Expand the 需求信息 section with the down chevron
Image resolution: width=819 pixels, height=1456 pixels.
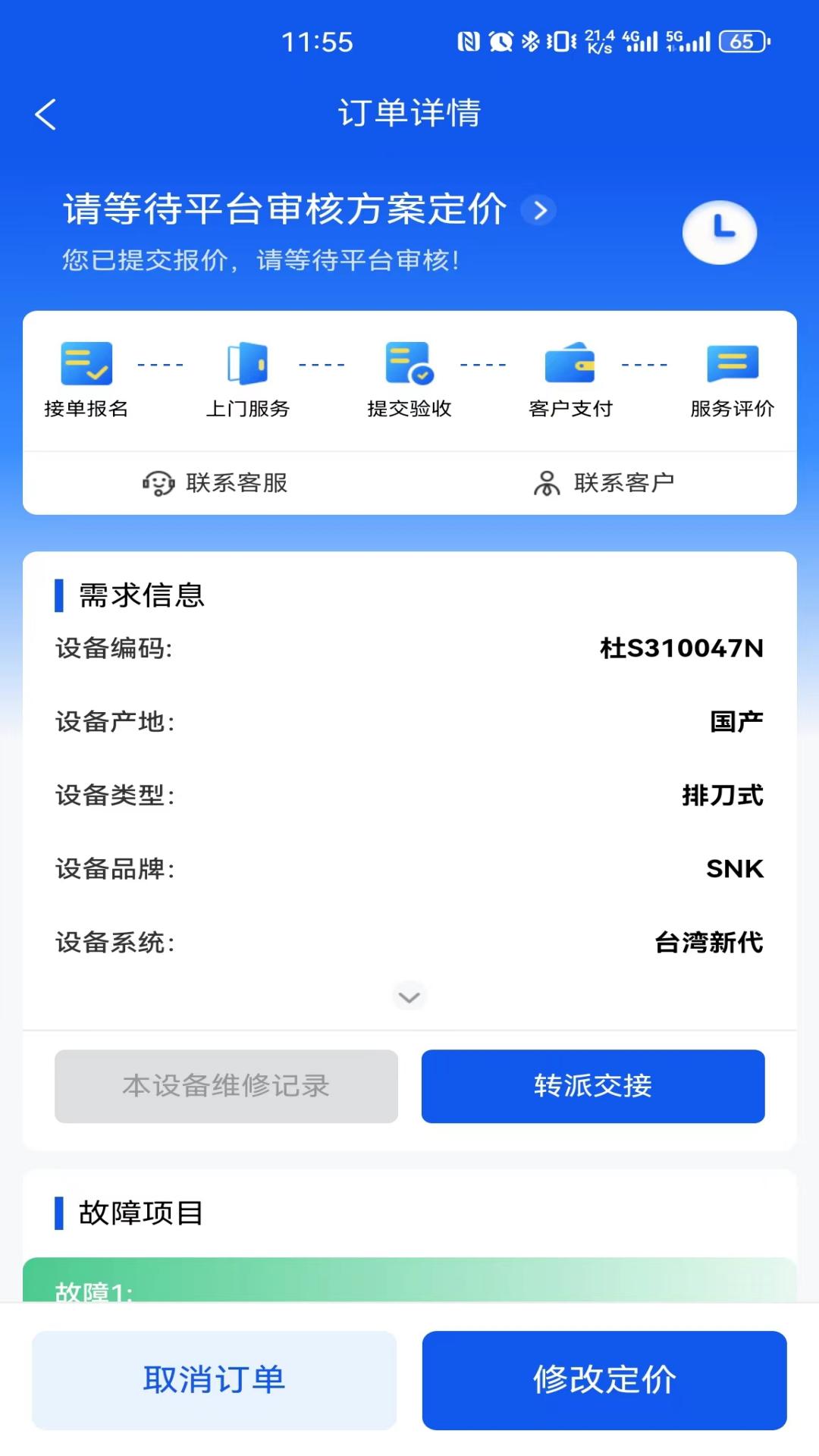point(409,996)
